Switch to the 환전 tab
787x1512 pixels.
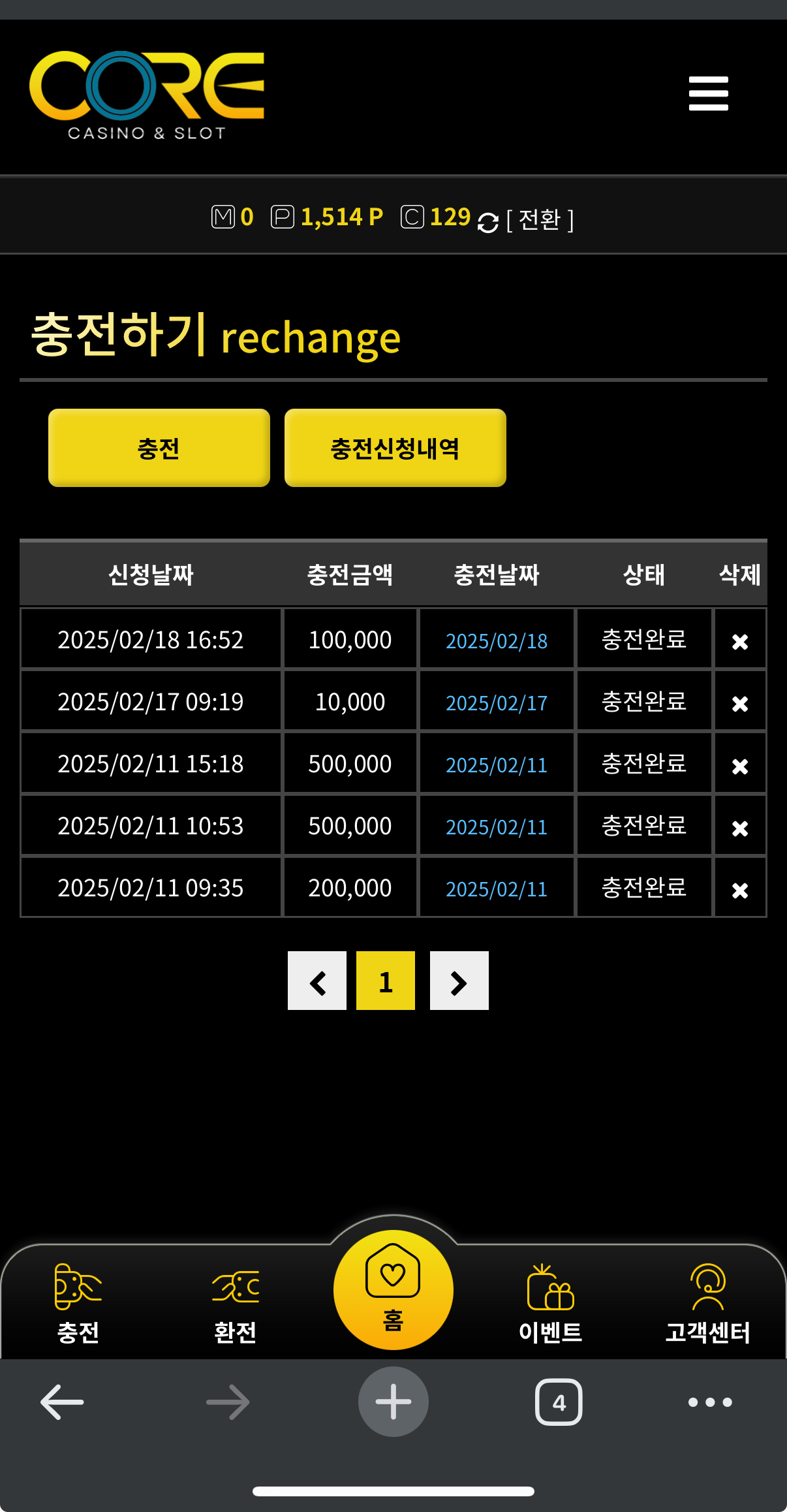click(x=236, y=1304)
